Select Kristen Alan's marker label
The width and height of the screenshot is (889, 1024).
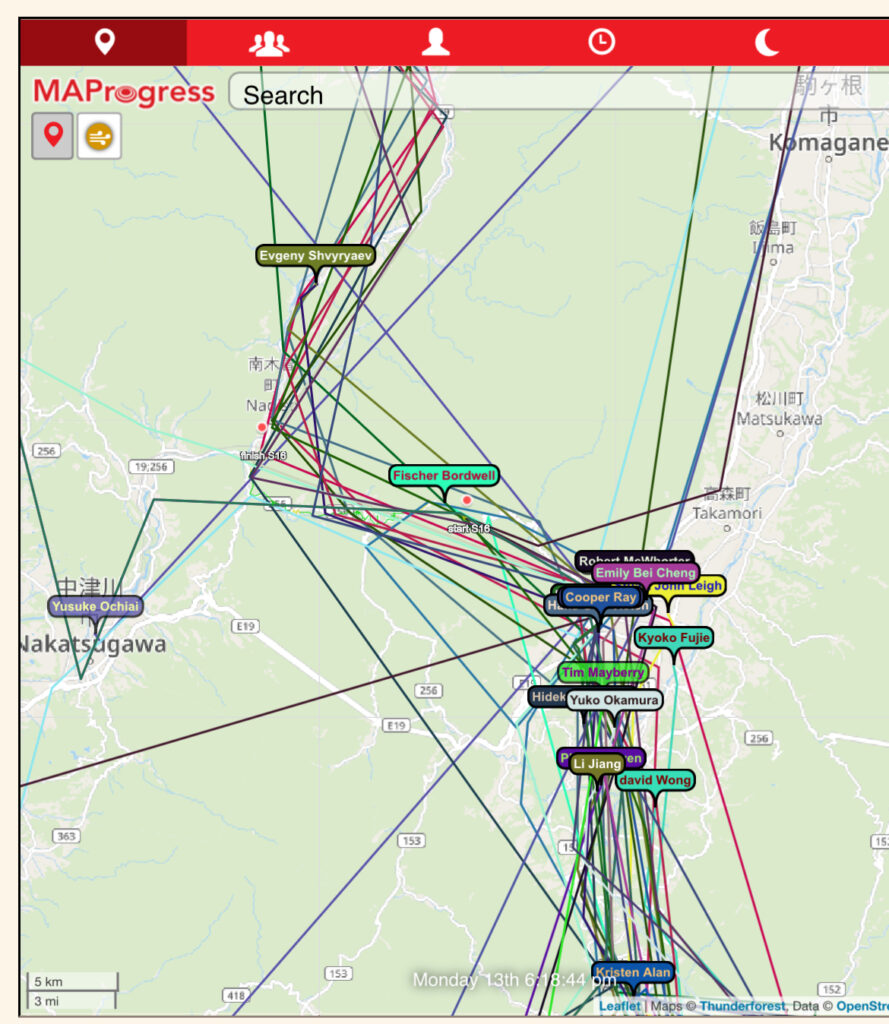(x=632, y=972)
